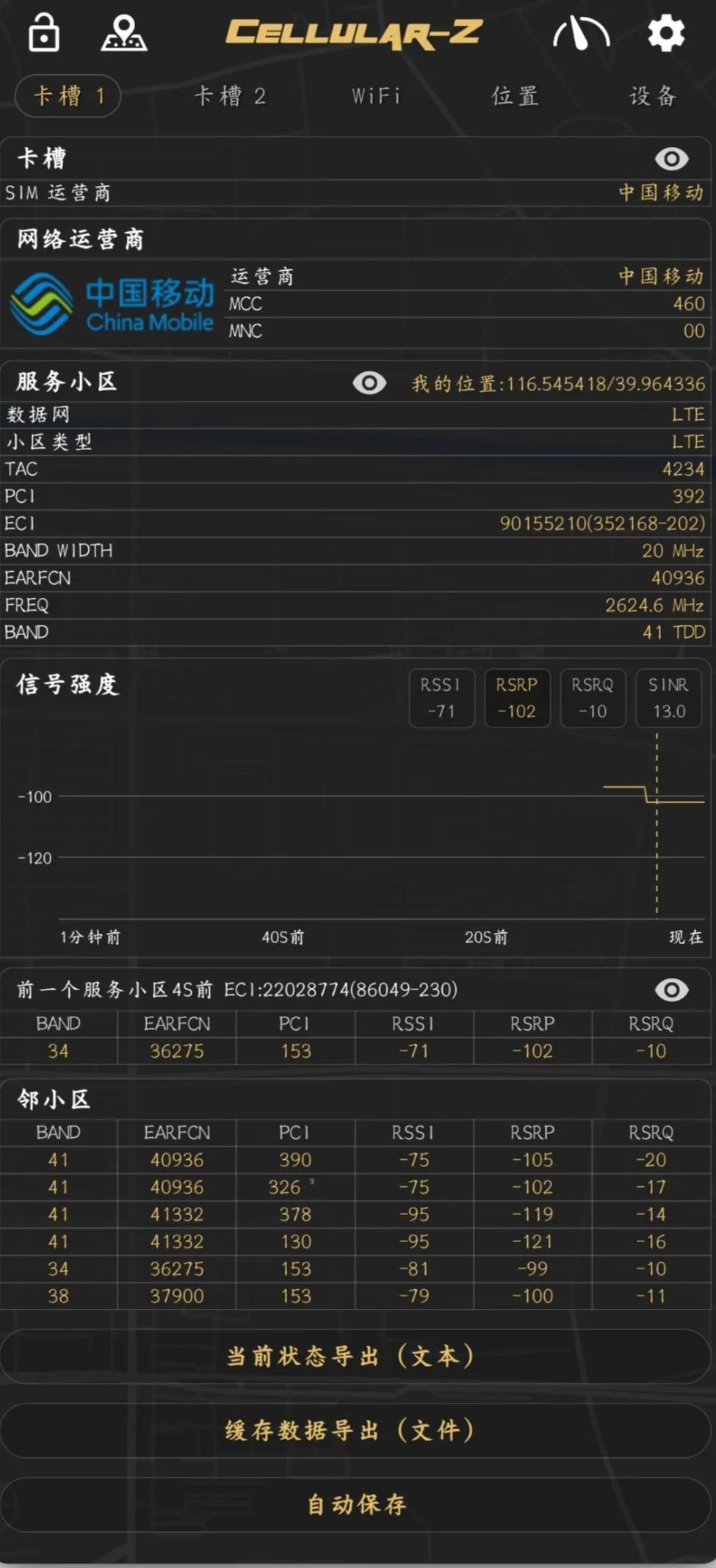Open the settings gear
Screen dimensions: 716x1568
[665, 33]
